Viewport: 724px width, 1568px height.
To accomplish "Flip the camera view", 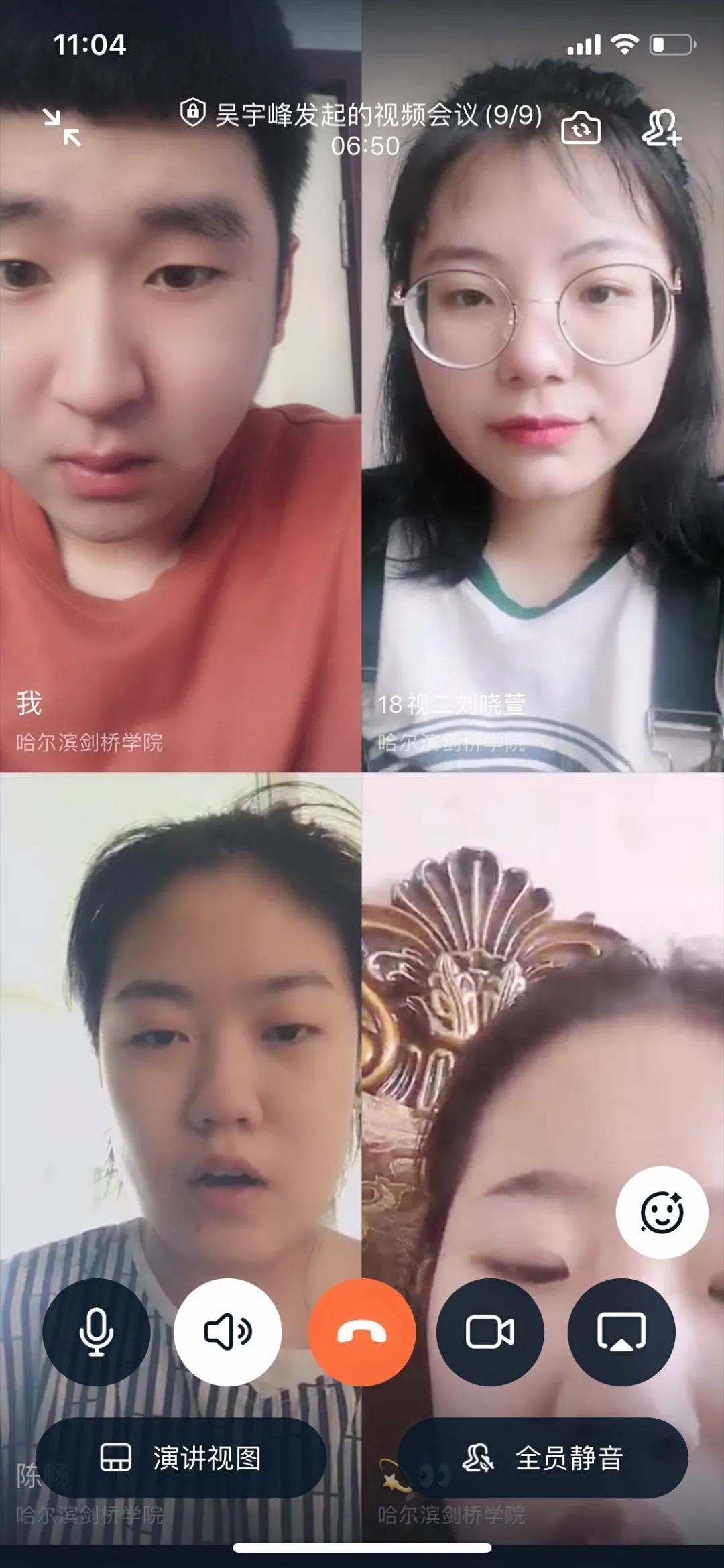I will (x=581, y=127).
